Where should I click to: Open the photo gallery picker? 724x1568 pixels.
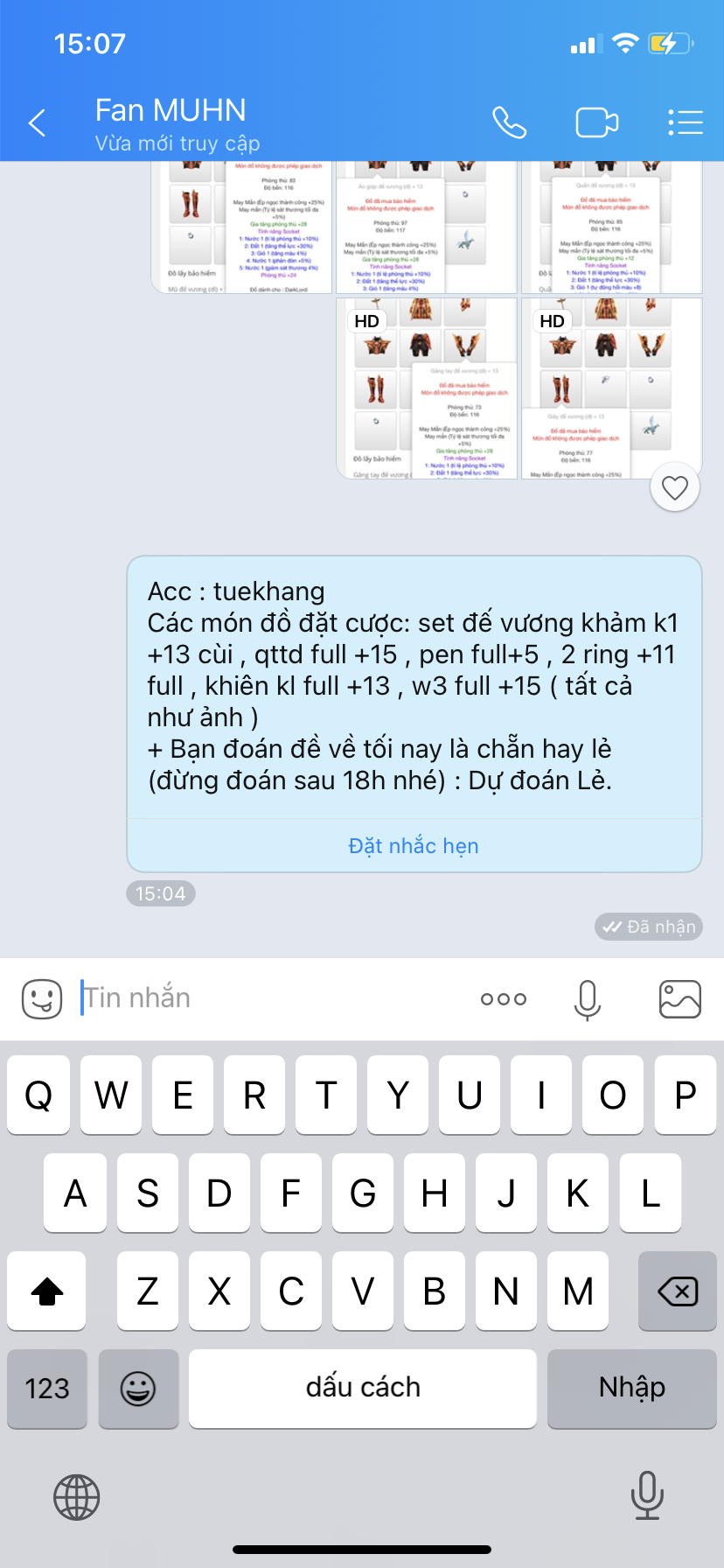680,998
